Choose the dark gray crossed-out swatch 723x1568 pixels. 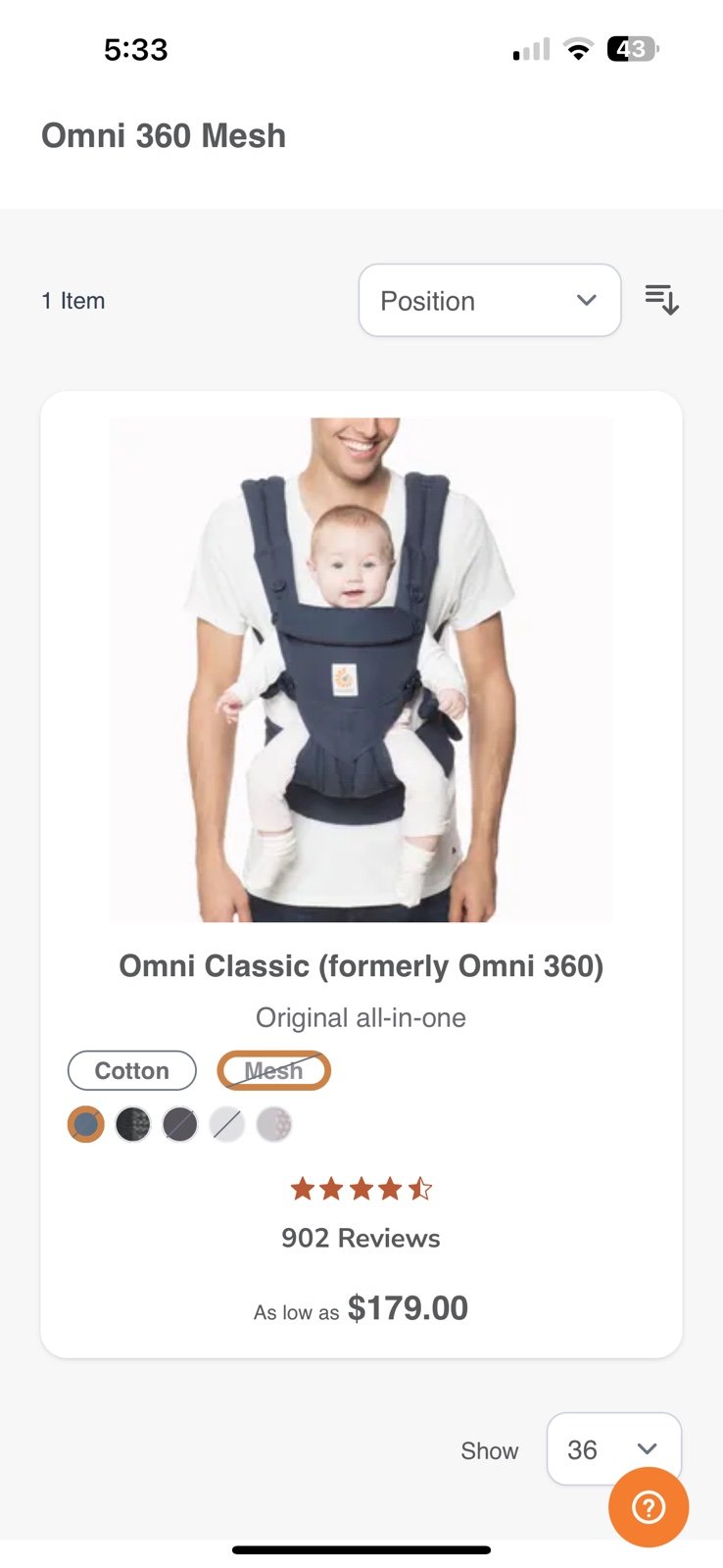point(180,1124)
